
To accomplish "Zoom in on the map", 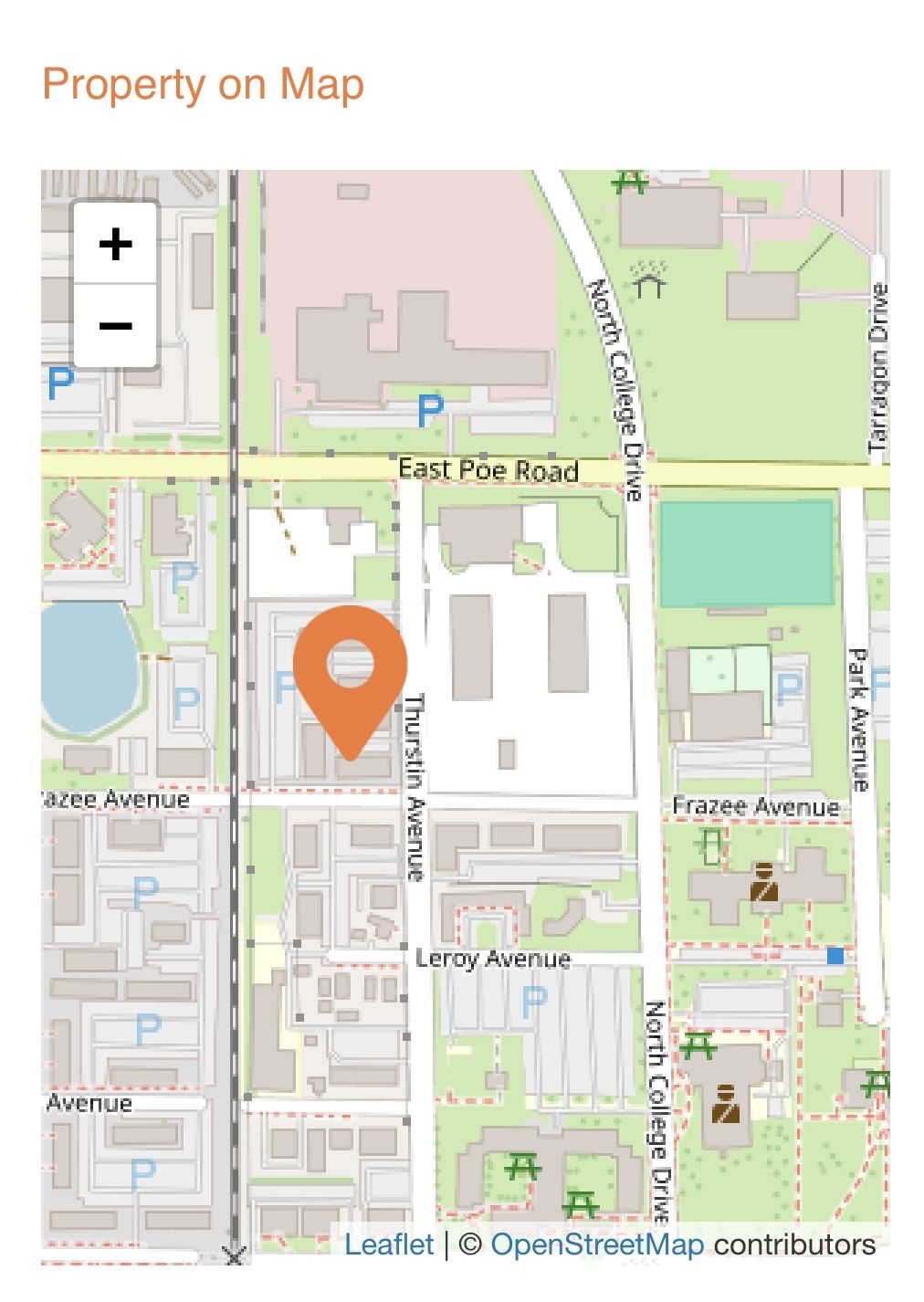I will click(x=116, y=245).
